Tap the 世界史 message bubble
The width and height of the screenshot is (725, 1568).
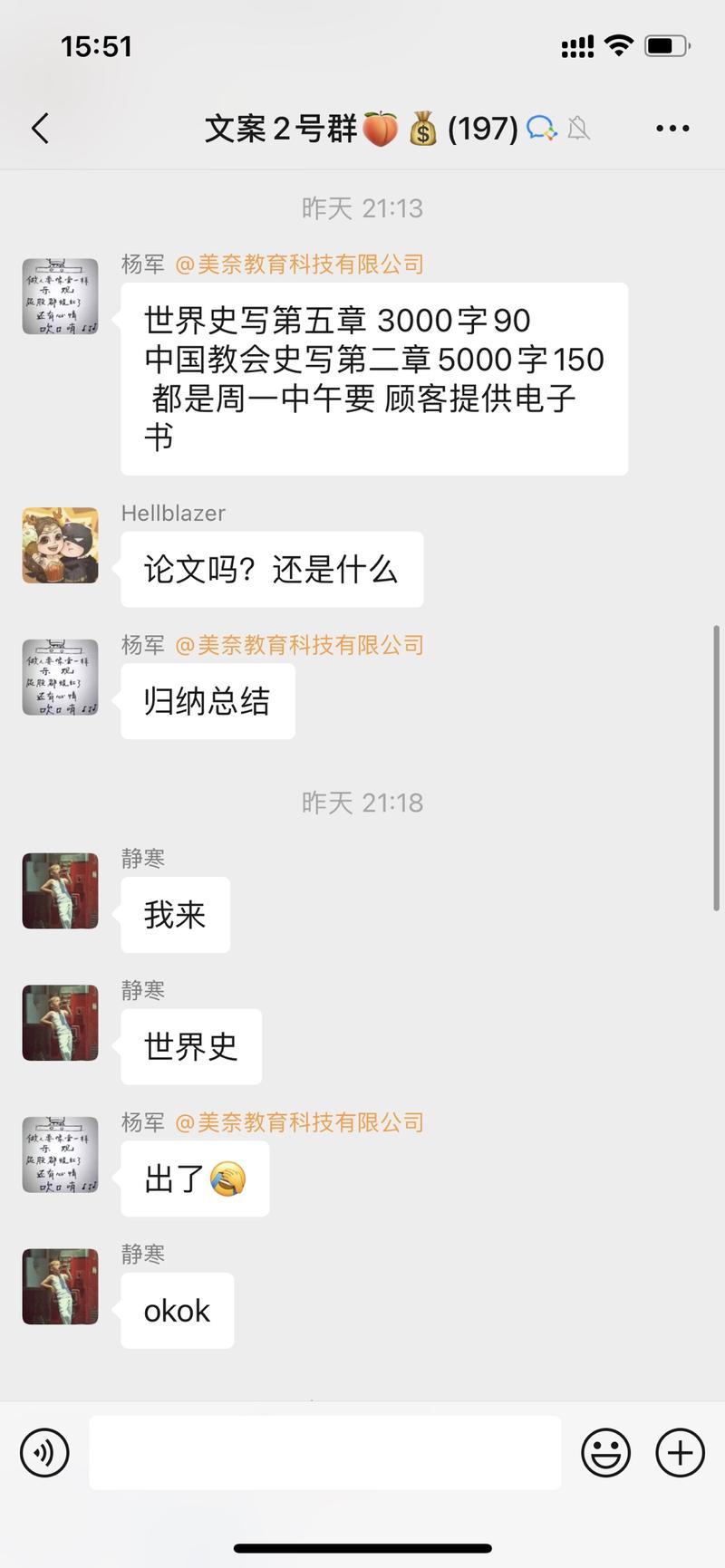(190, 1046)
